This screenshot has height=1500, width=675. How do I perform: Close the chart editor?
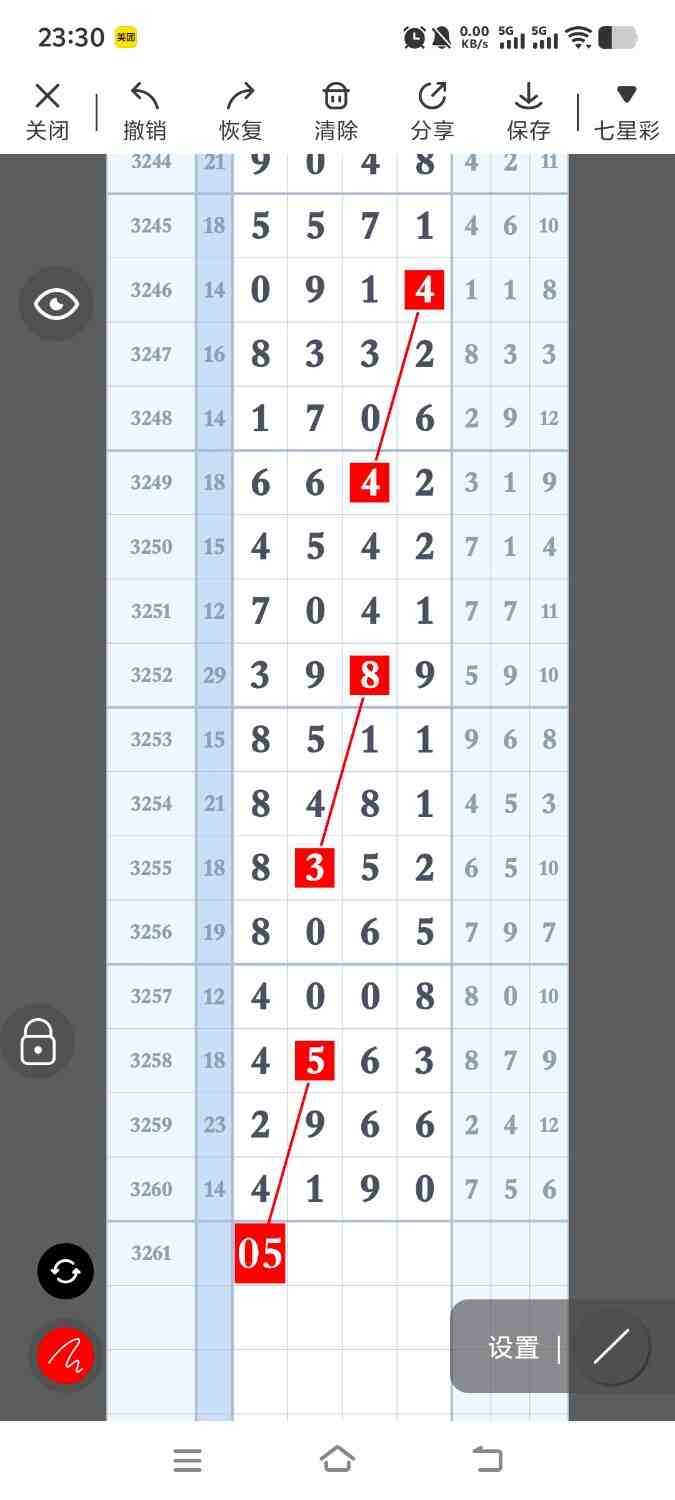click(47, 111)
